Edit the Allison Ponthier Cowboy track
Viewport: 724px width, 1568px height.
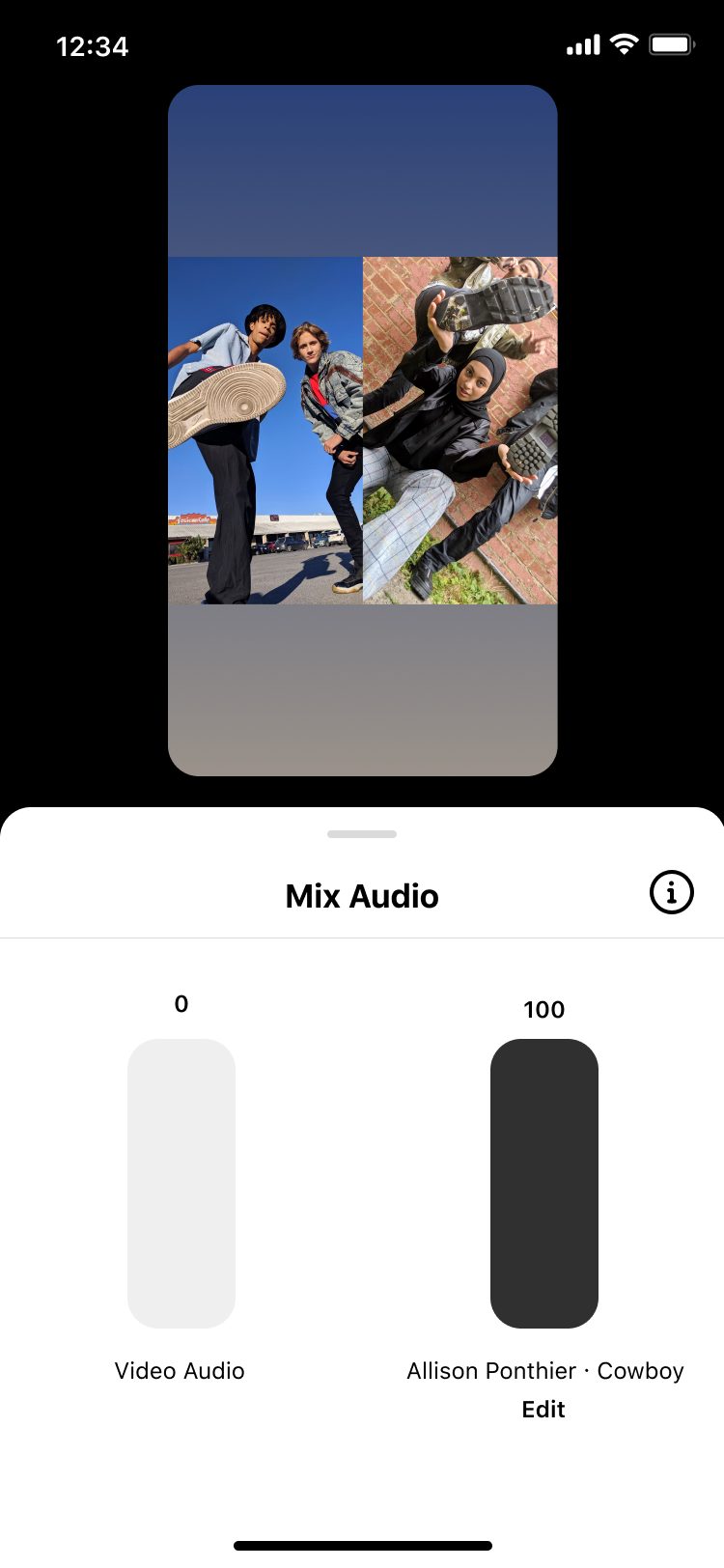point(543,1409)
